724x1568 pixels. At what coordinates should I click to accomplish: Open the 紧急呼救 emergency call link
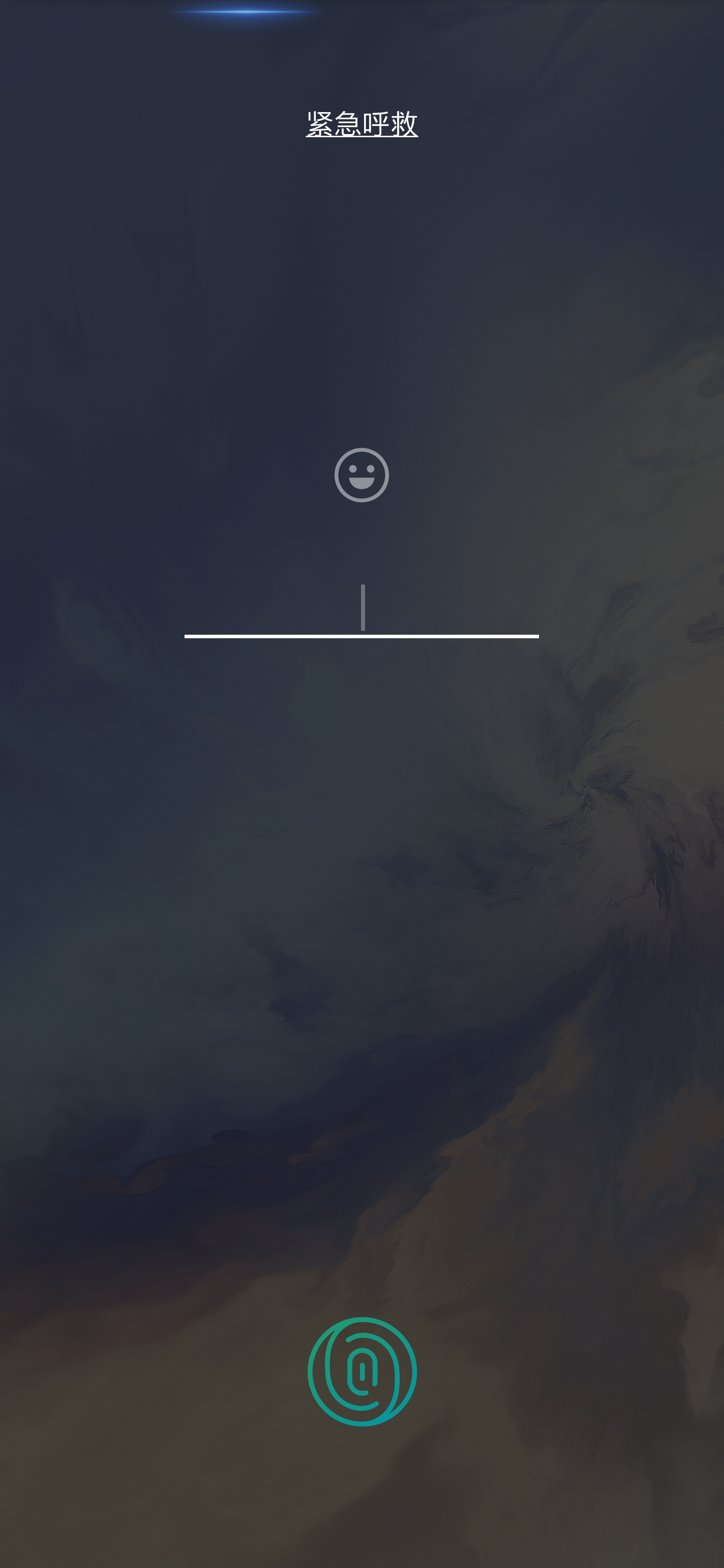361,124
